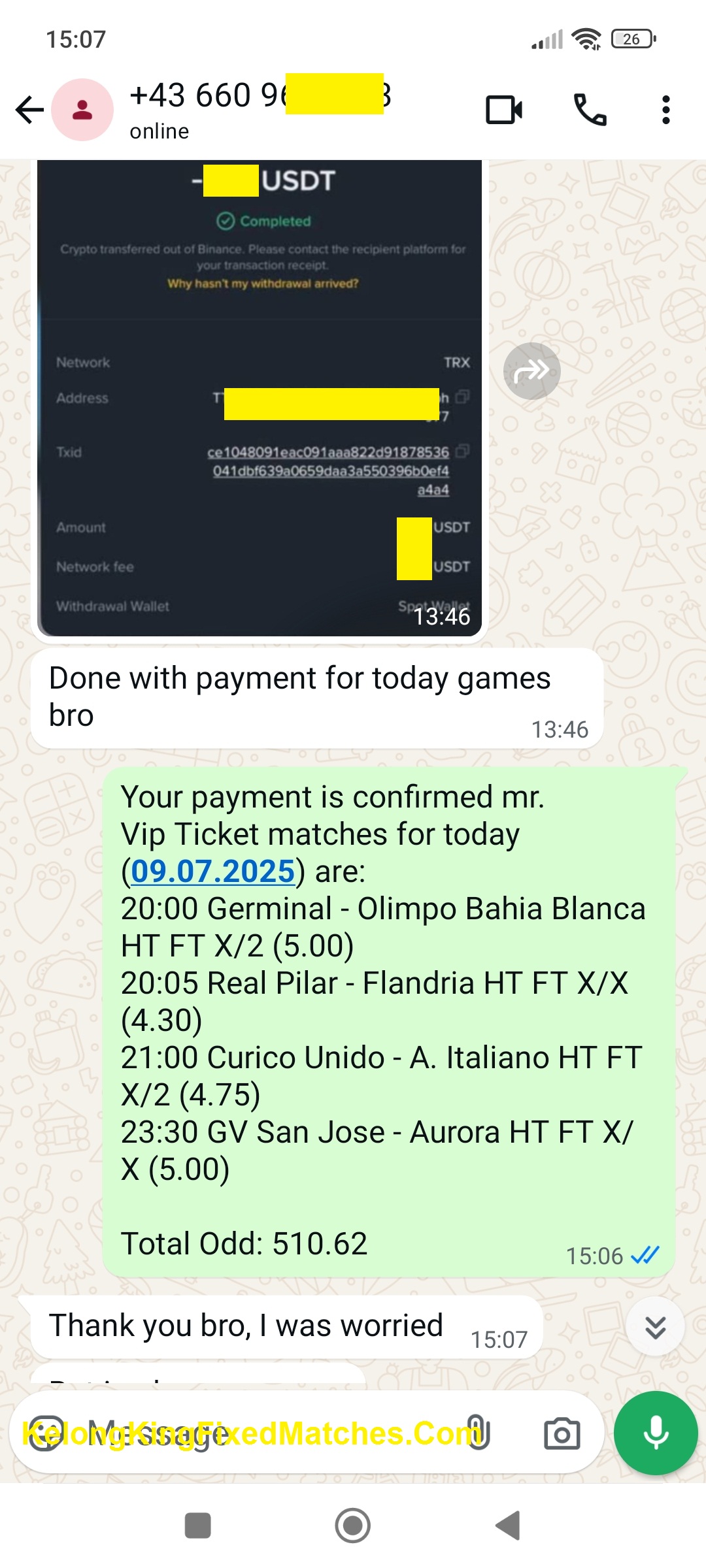Go back to the chats list
706x1568 pixels.
pos(29,110)
